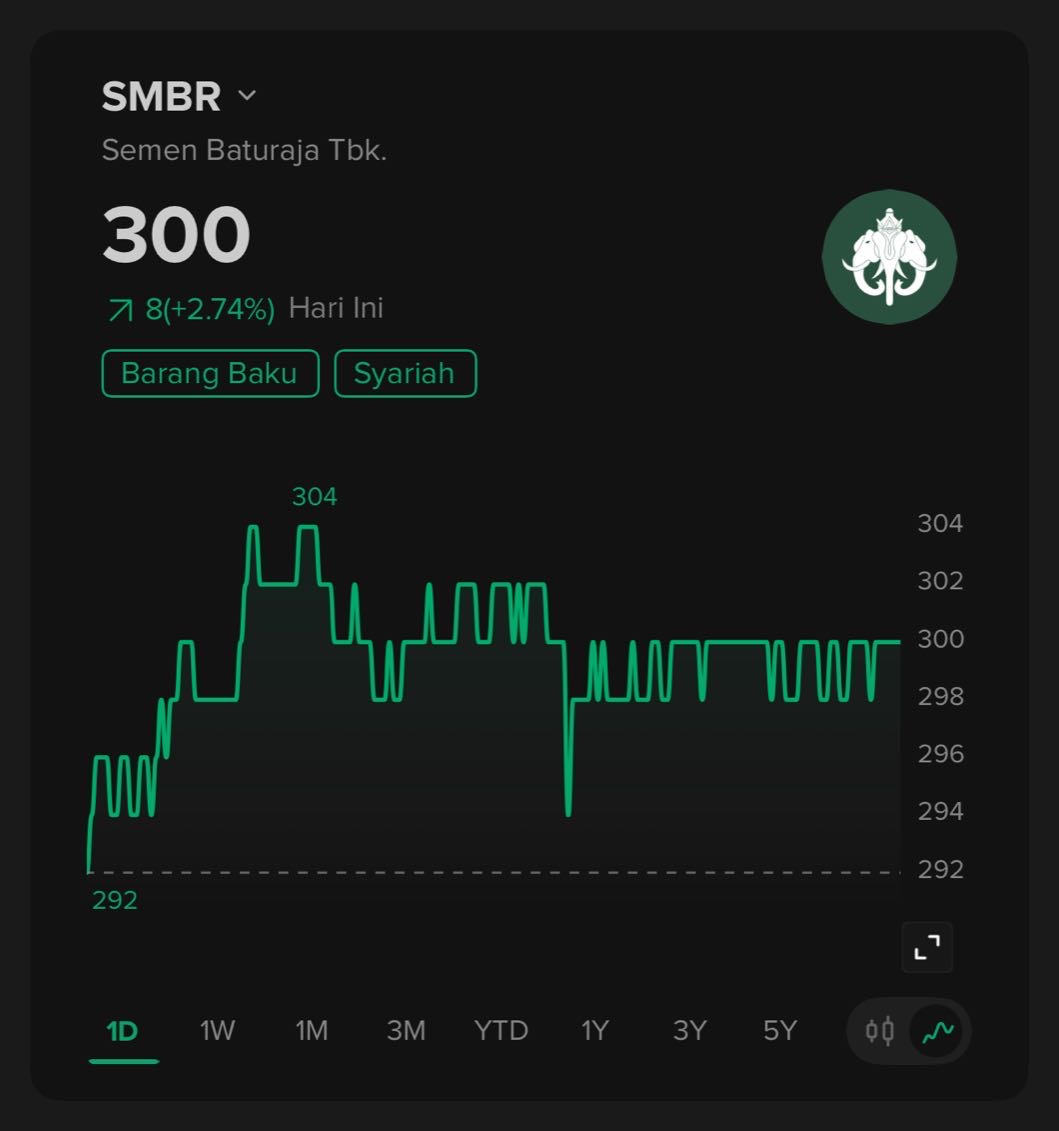Tap the Syariah chip
Viewport: 1059px width, 1131px height.
(x=405, y=374)
